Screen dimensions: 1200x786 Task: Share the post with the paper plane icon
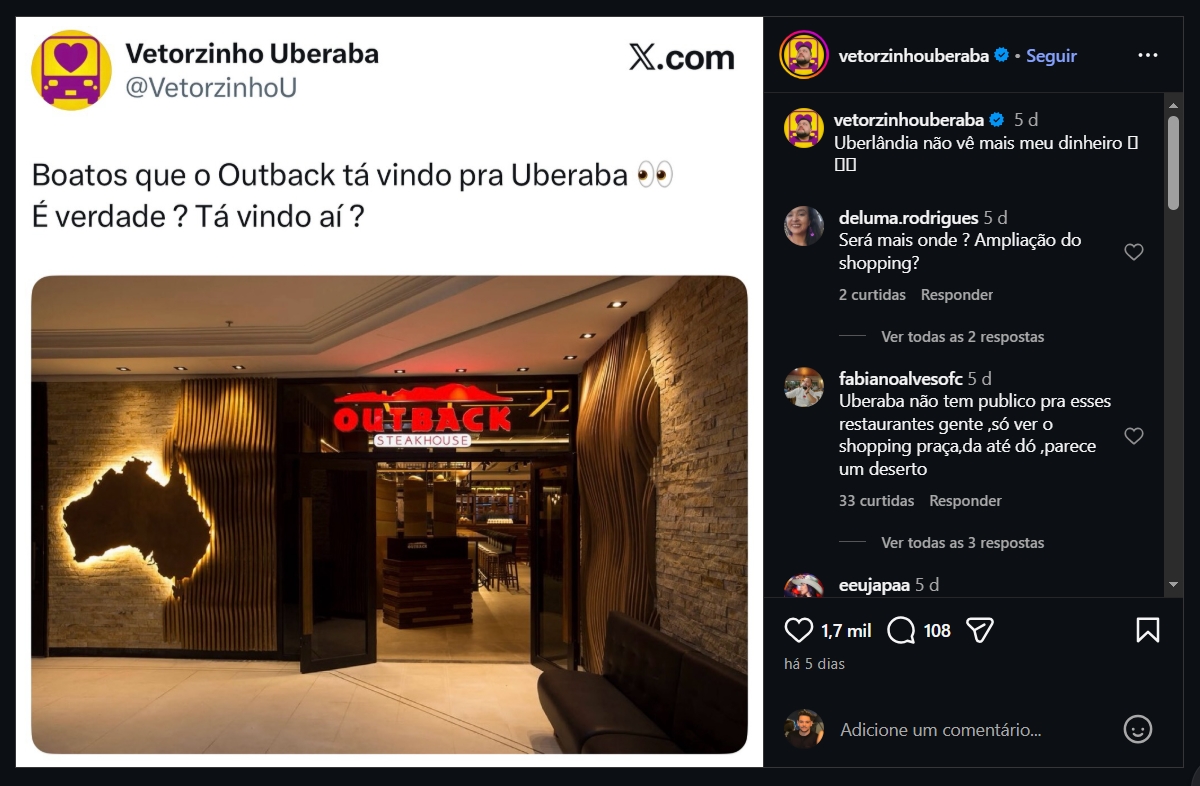point(980,630)
